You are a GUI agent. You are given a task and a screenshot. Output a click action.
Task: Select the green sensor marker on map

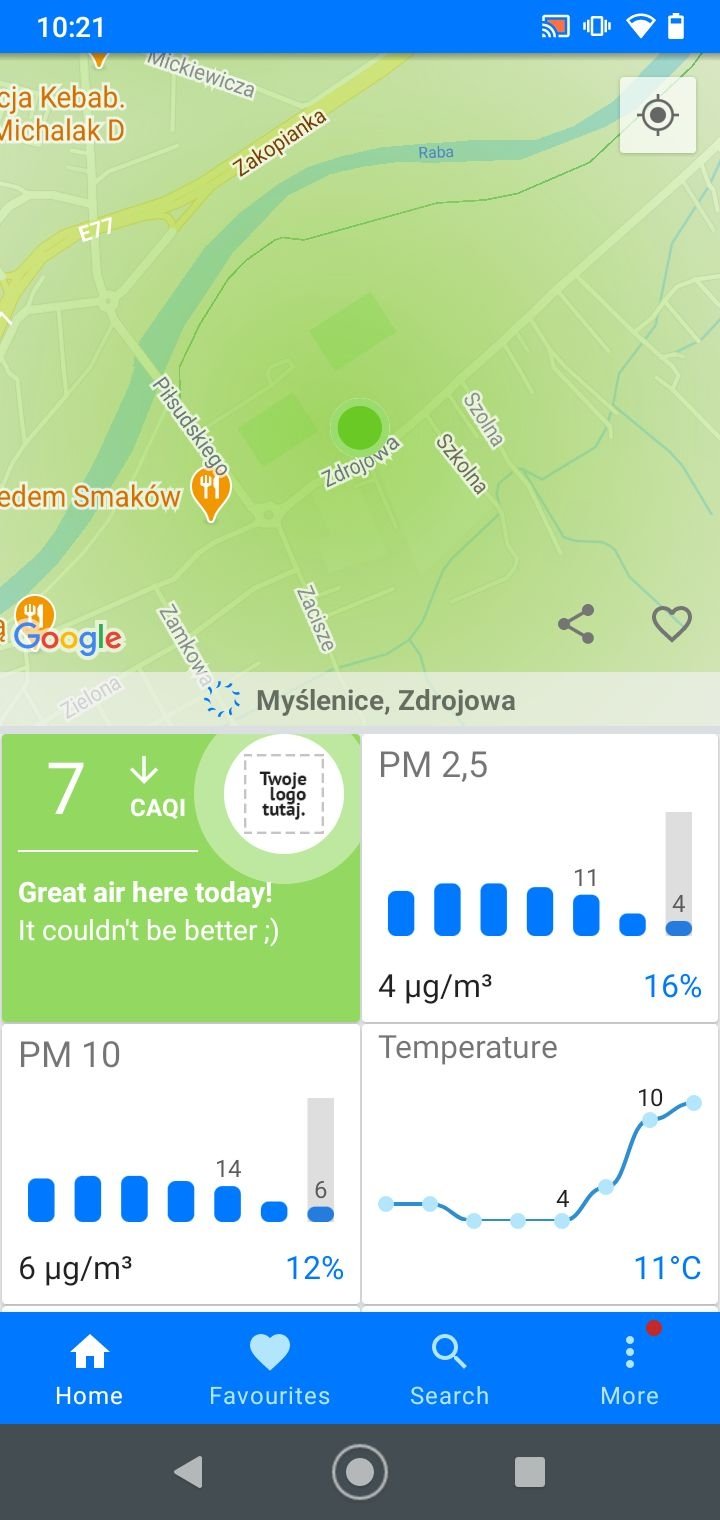click(x=360, y=427)
